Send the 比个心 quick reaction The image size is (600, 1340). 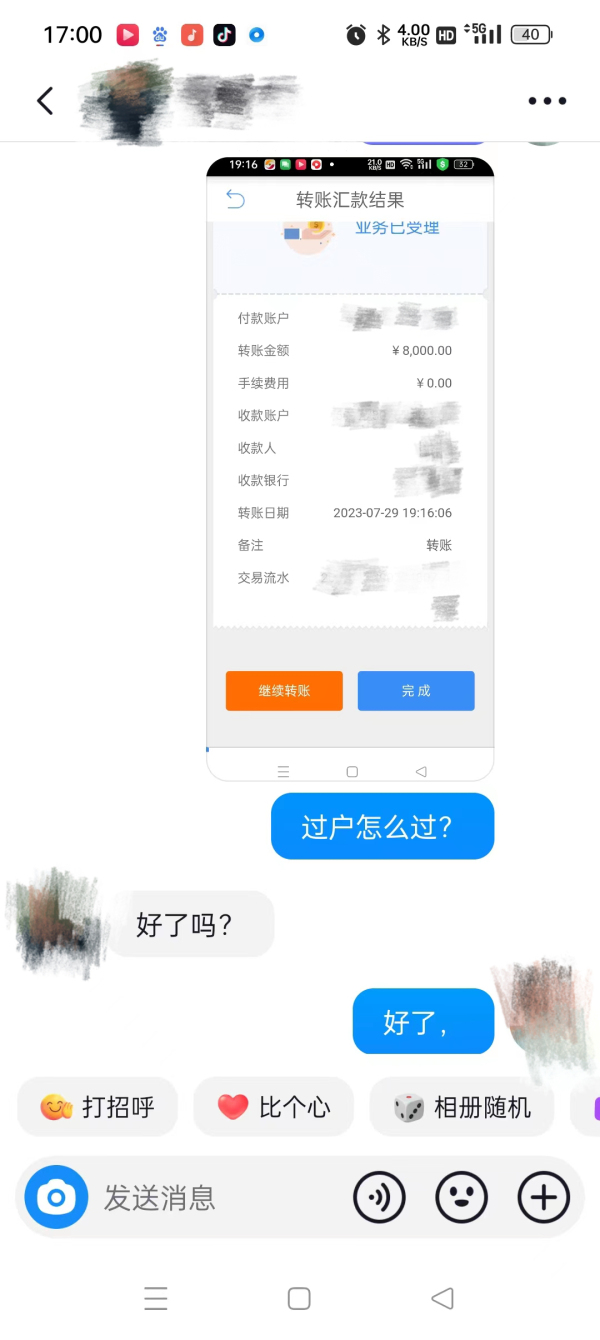(x=274, y=1107)
